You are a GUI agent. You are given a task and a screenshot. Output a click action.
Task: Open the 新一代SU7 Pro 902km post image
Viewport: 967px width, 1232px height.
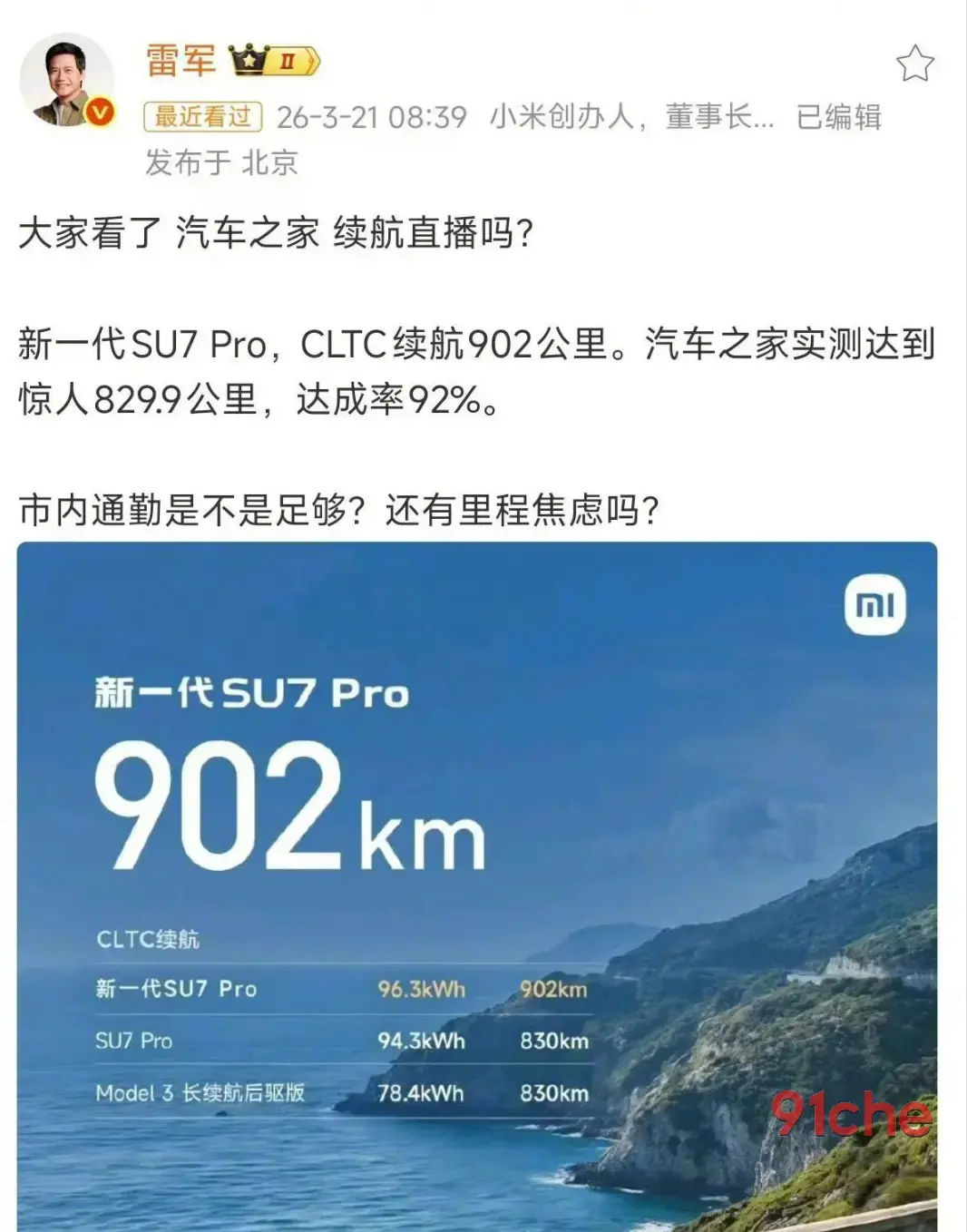[x=477, y=885]
